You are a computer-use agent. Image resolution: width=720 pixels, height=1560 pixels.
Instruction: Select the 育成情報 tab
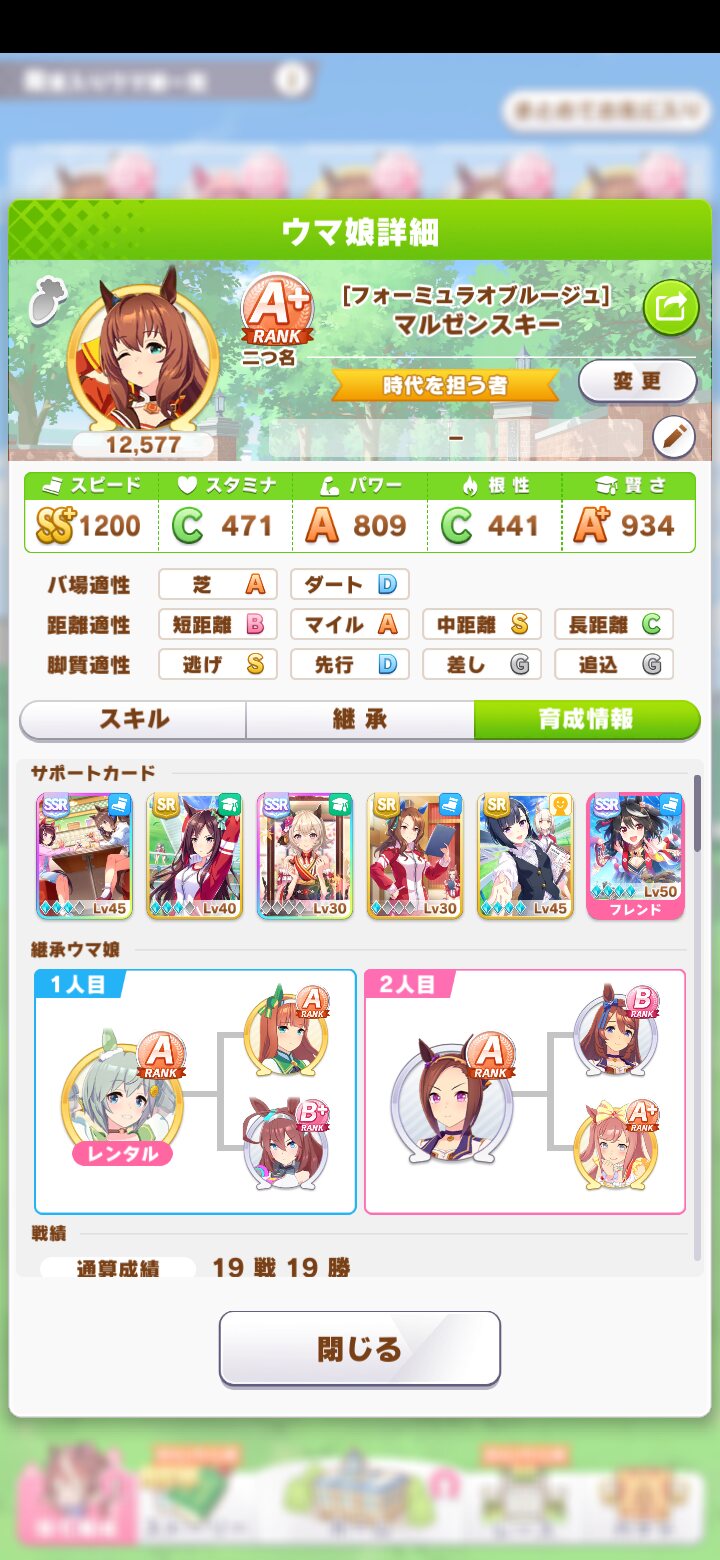point(587,719)
